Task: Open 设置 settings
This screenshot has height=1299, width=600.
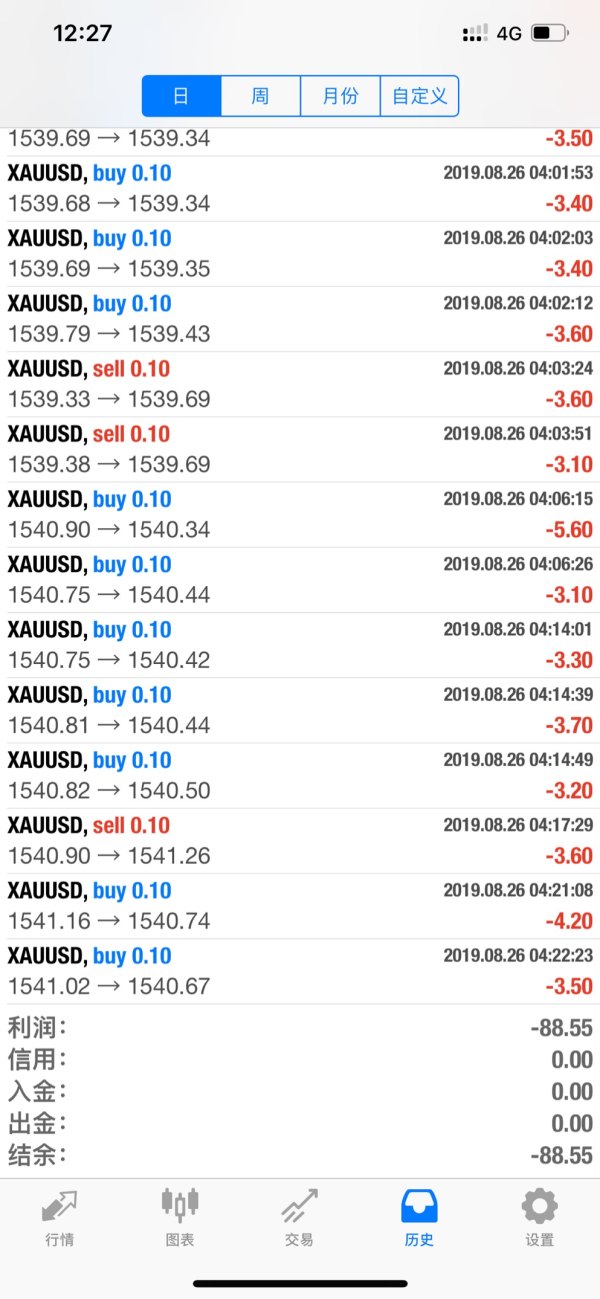Action: click(539, 1217)
